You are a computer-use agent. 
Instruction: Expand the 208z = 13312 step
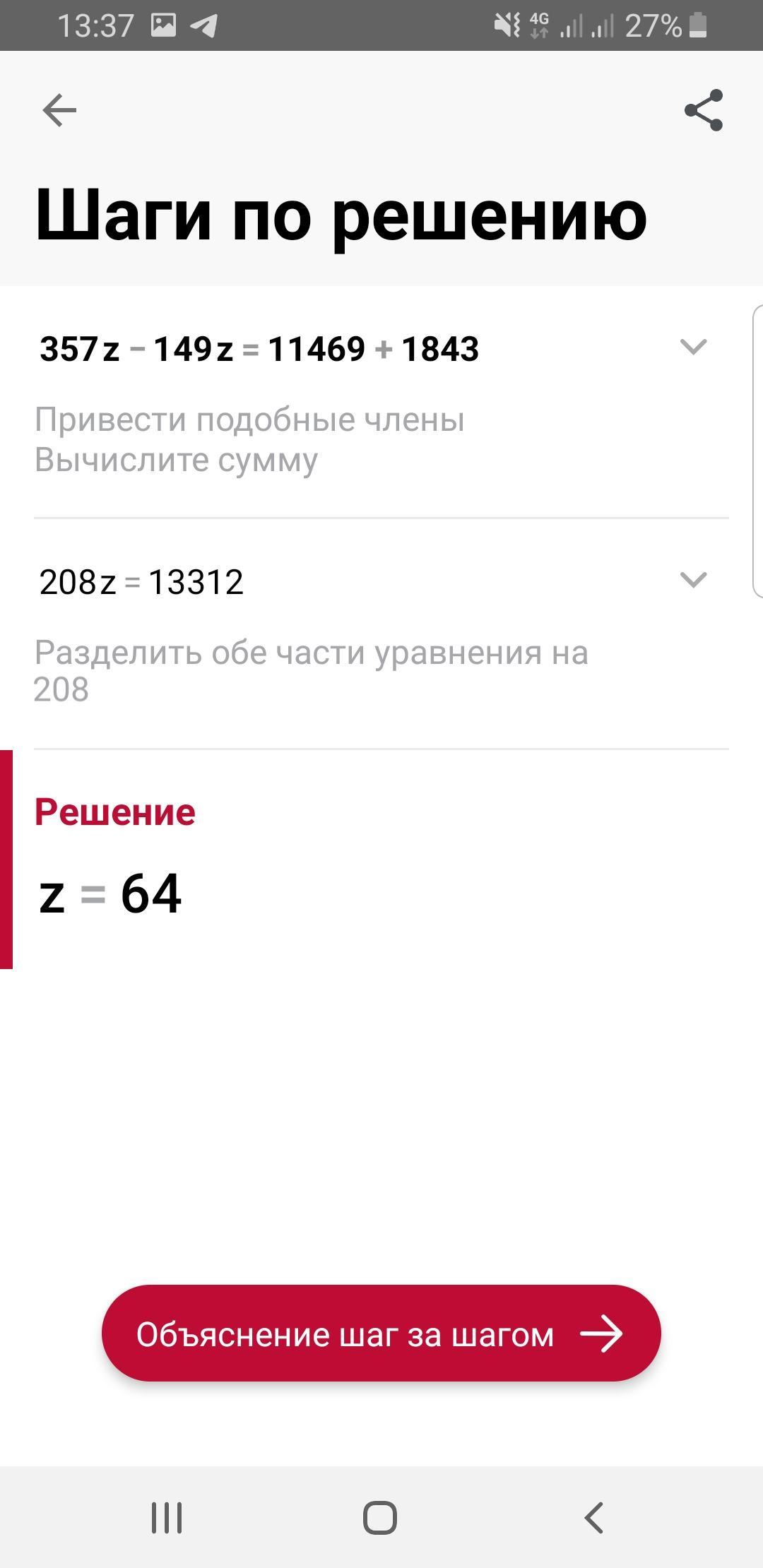(692, 580)
